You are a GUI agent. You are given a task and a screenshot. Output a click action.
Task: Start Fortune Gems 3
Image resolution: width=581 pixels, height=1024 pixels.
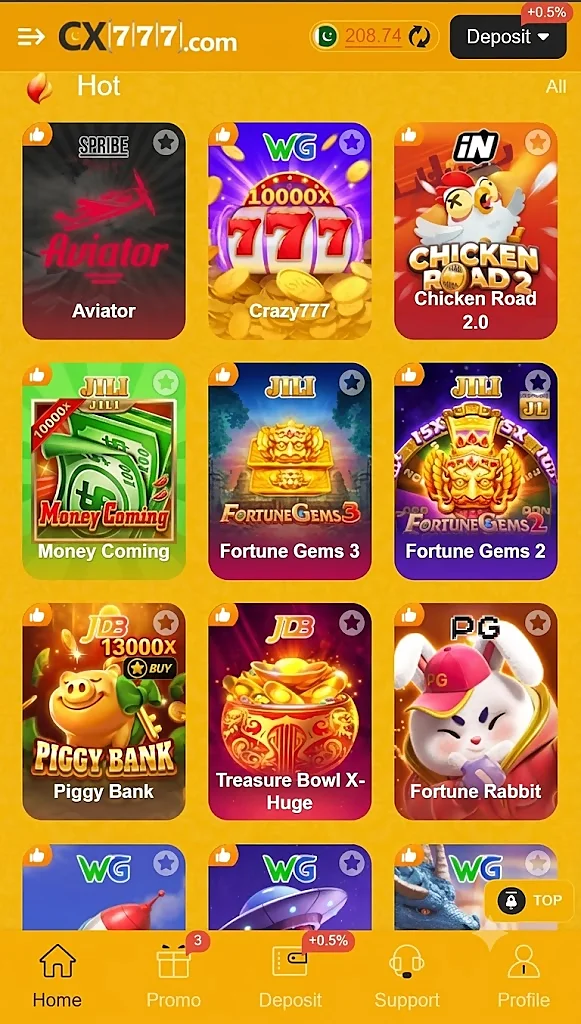click(290, 471)
